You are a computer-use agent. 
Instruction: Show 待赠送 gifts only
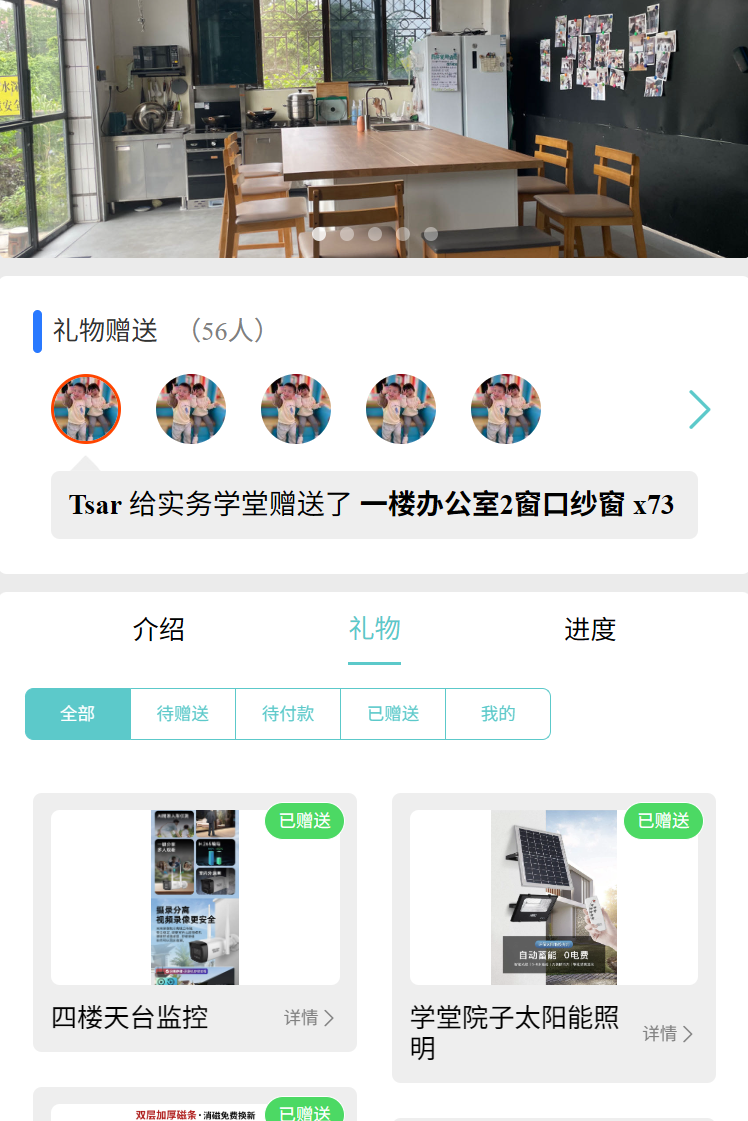click(183, 714)
